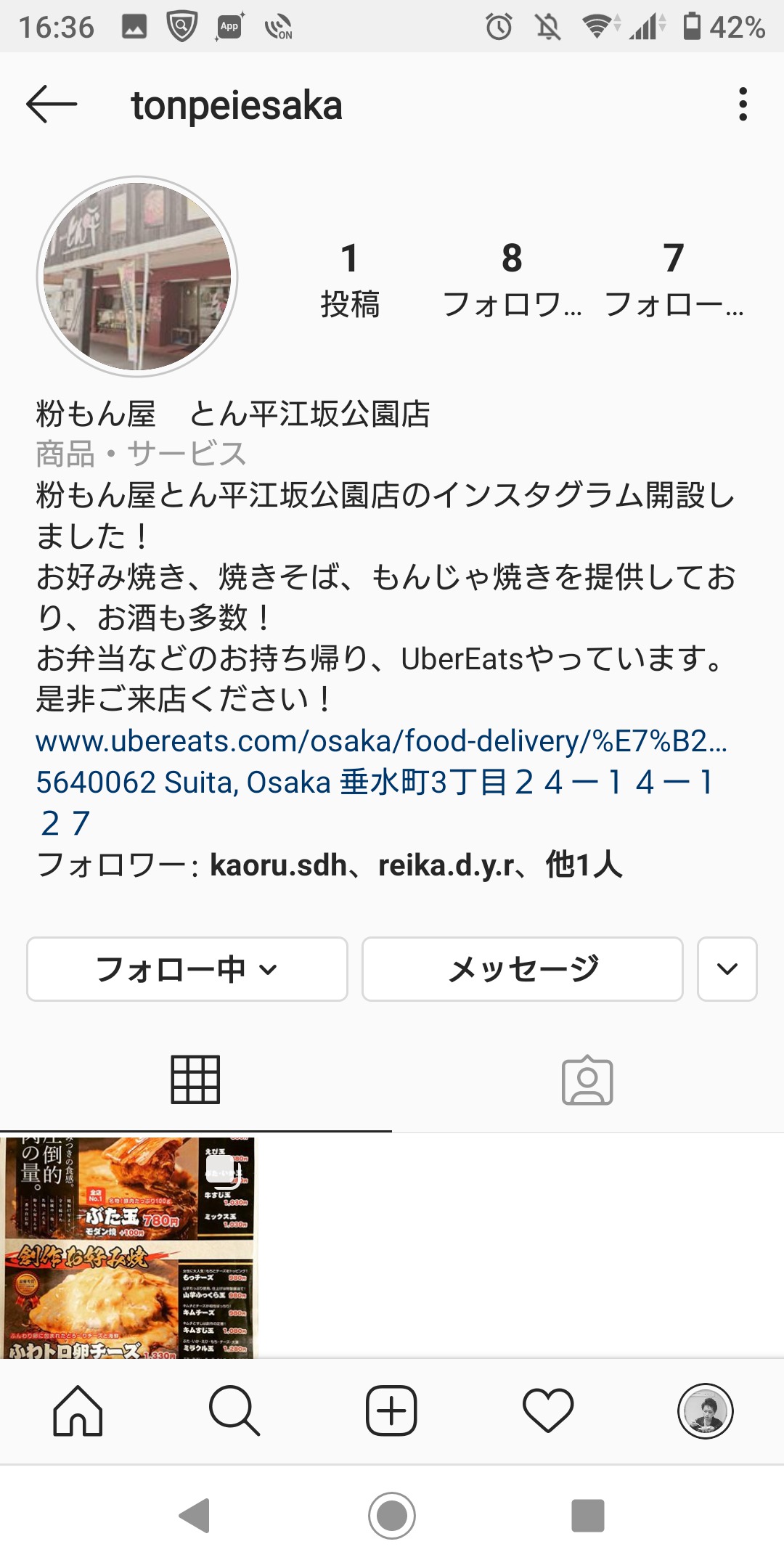Create a new post

(x=391, y=1410)
